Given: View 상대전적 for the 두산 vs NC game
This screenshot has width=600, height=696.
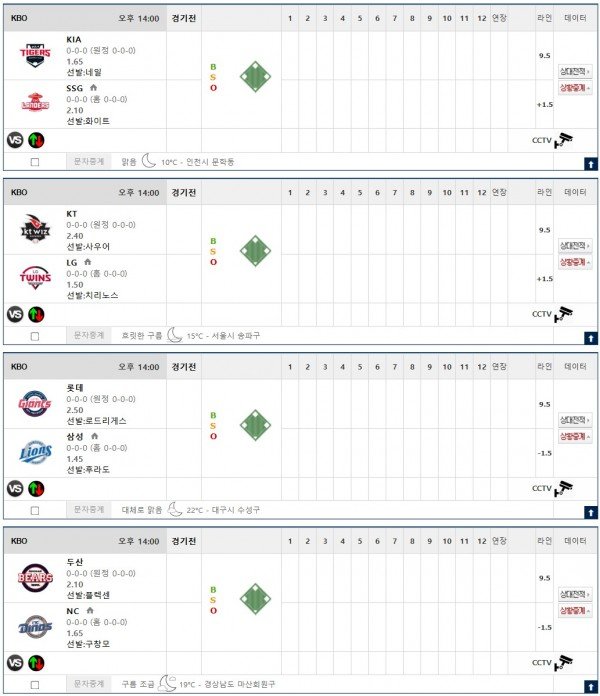Looking at the screenshot, I should coord(575,594).
